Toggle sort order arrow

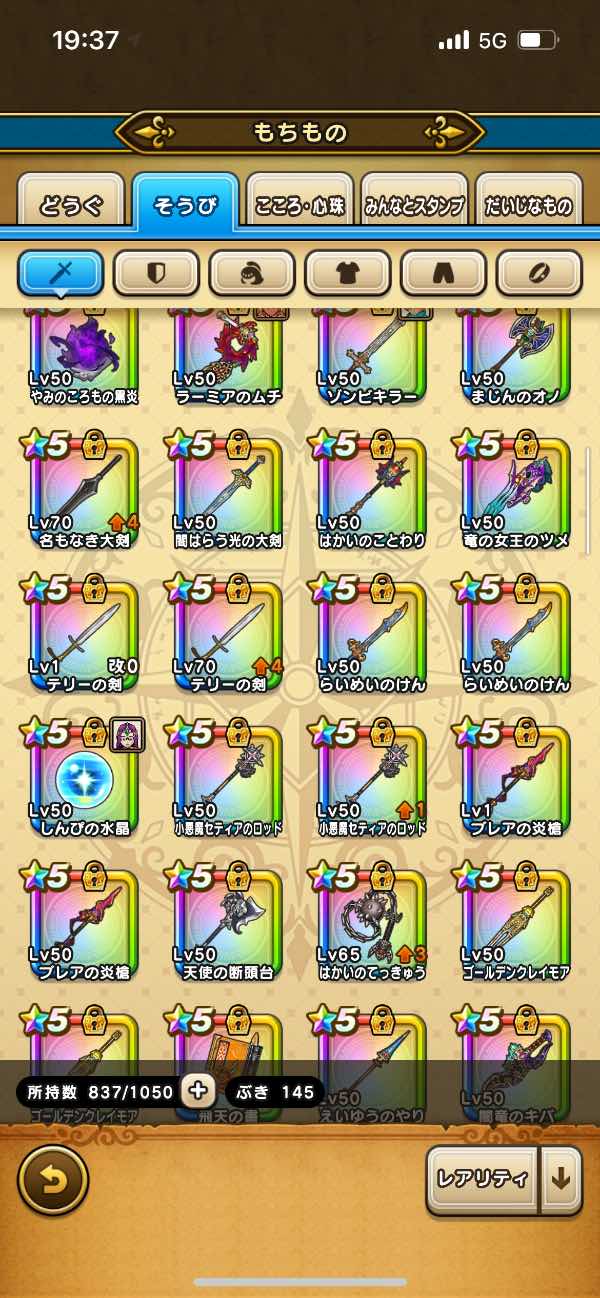[x=561, y=1180]
